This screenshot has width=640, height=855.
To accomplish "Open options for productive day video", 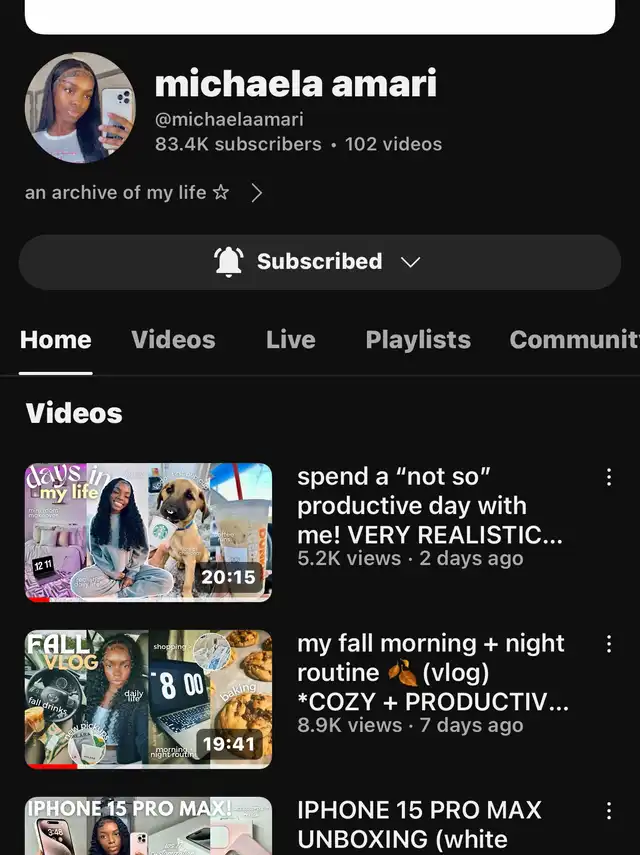I will click(x=609, y=477).
